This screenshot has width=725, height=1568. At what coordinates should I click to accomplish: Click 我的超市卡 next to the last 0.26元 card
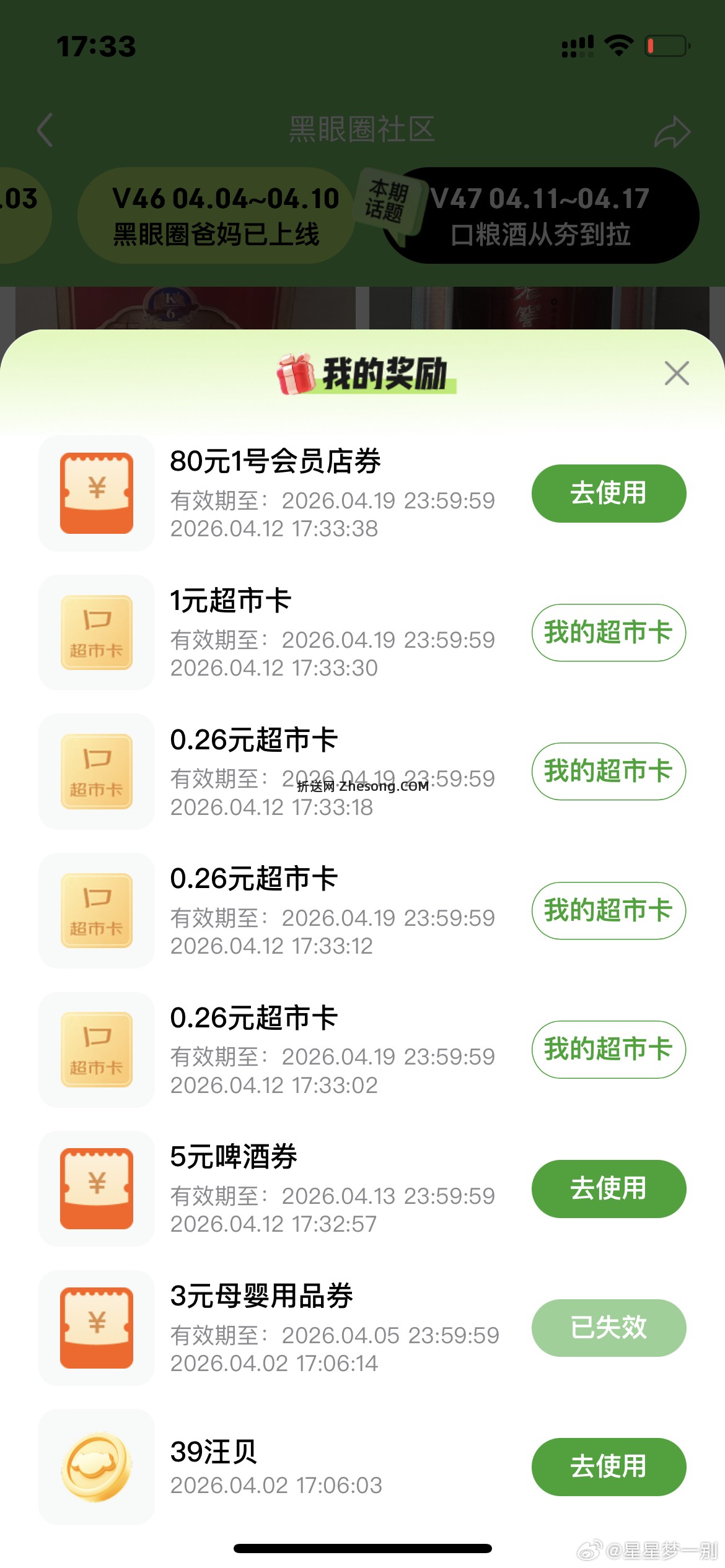click(x=608, y=1050)
